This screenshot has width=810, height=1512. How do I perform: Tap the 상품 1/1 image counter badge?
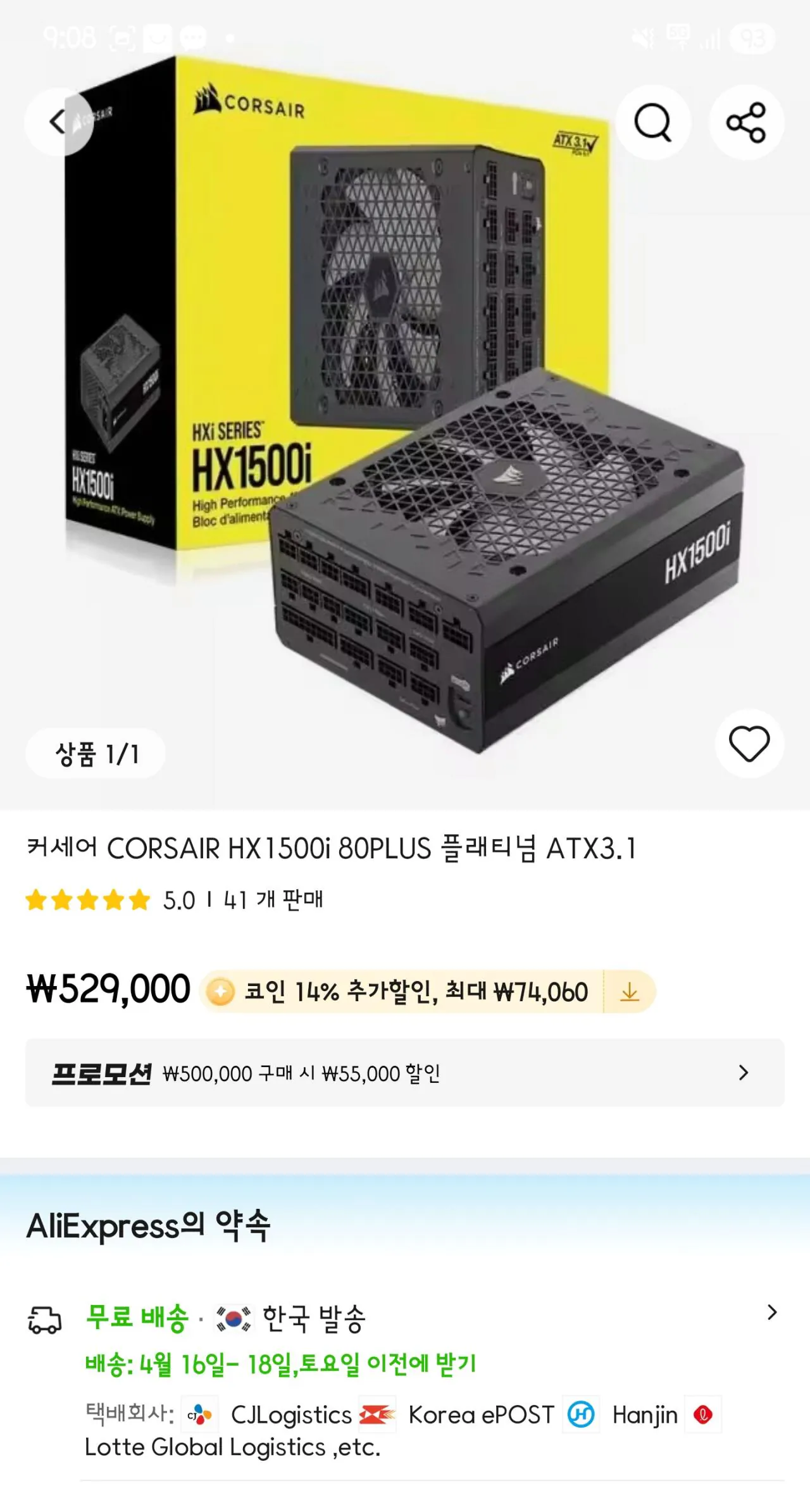point(95,753)
